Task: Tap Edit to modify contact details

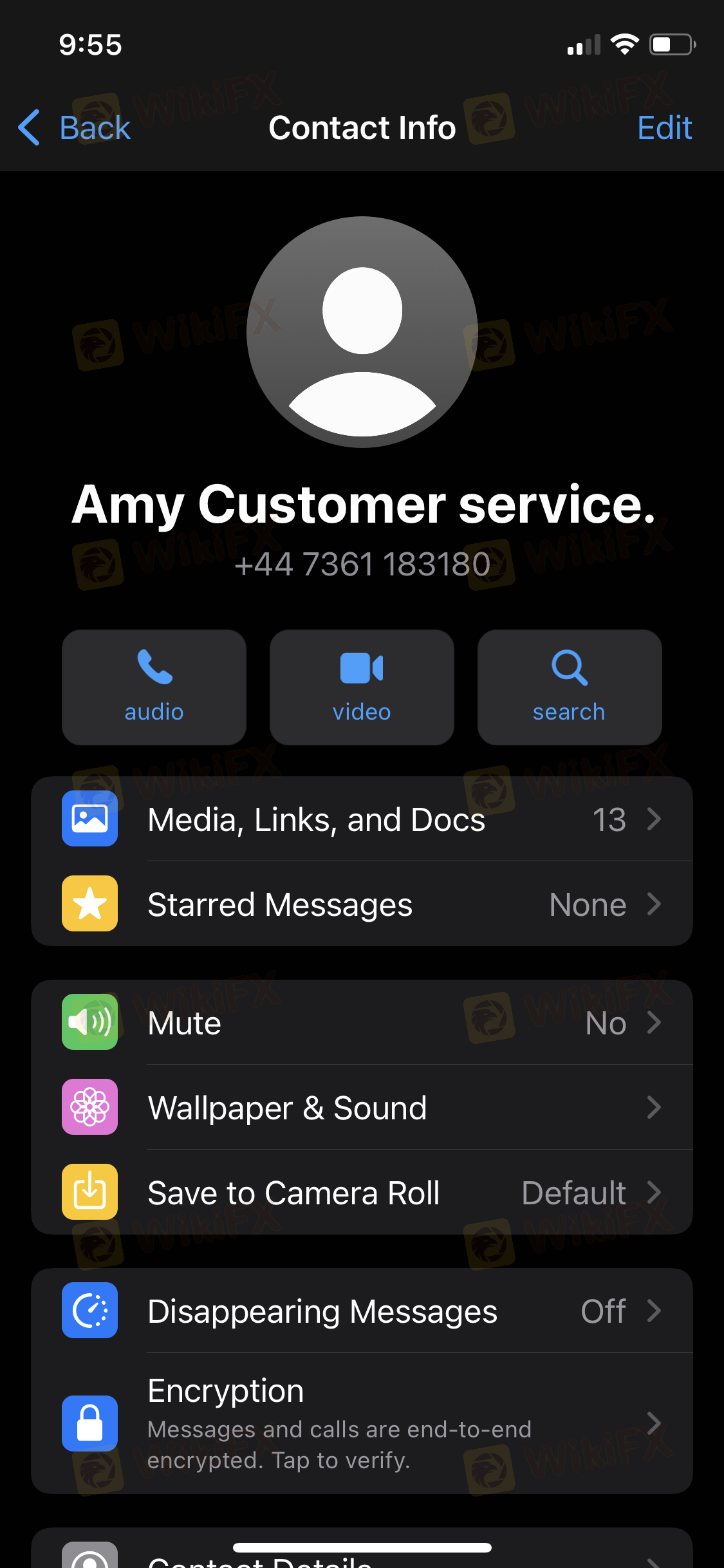Action: click(664, 127)
